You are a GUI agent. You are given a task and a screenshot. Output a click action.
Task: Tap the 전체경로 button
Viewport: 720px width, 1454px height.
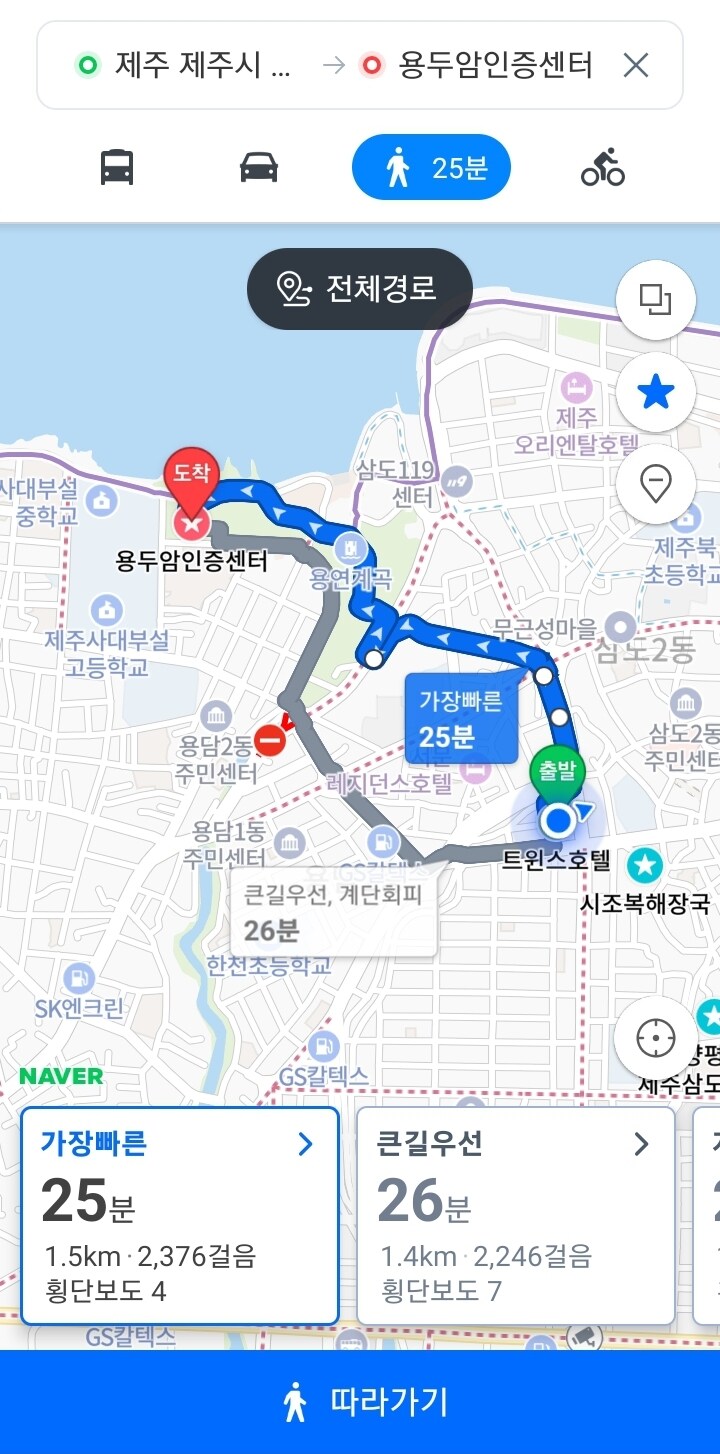(x=359, y=289)
